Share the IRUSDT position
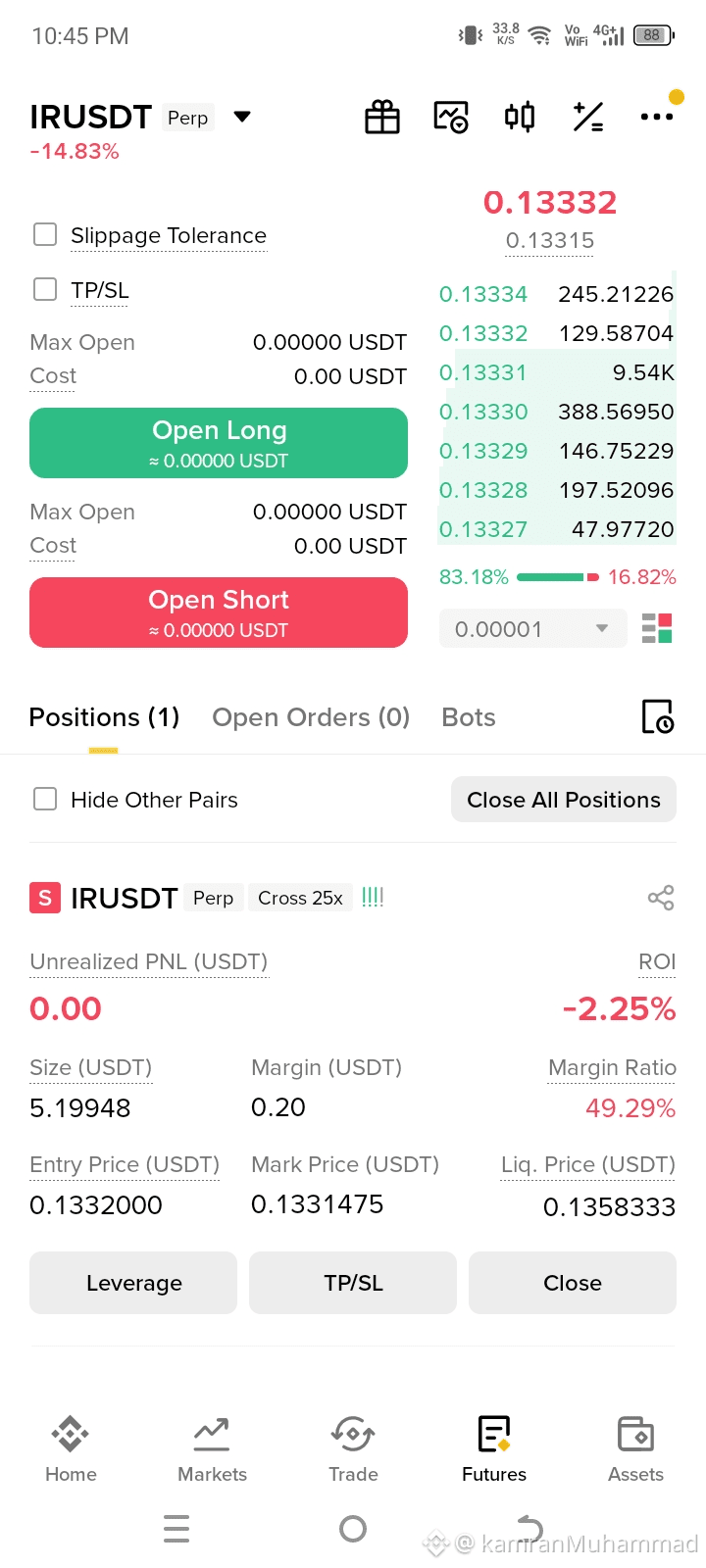The image size is (706, 1568). [x=661, y=898]
